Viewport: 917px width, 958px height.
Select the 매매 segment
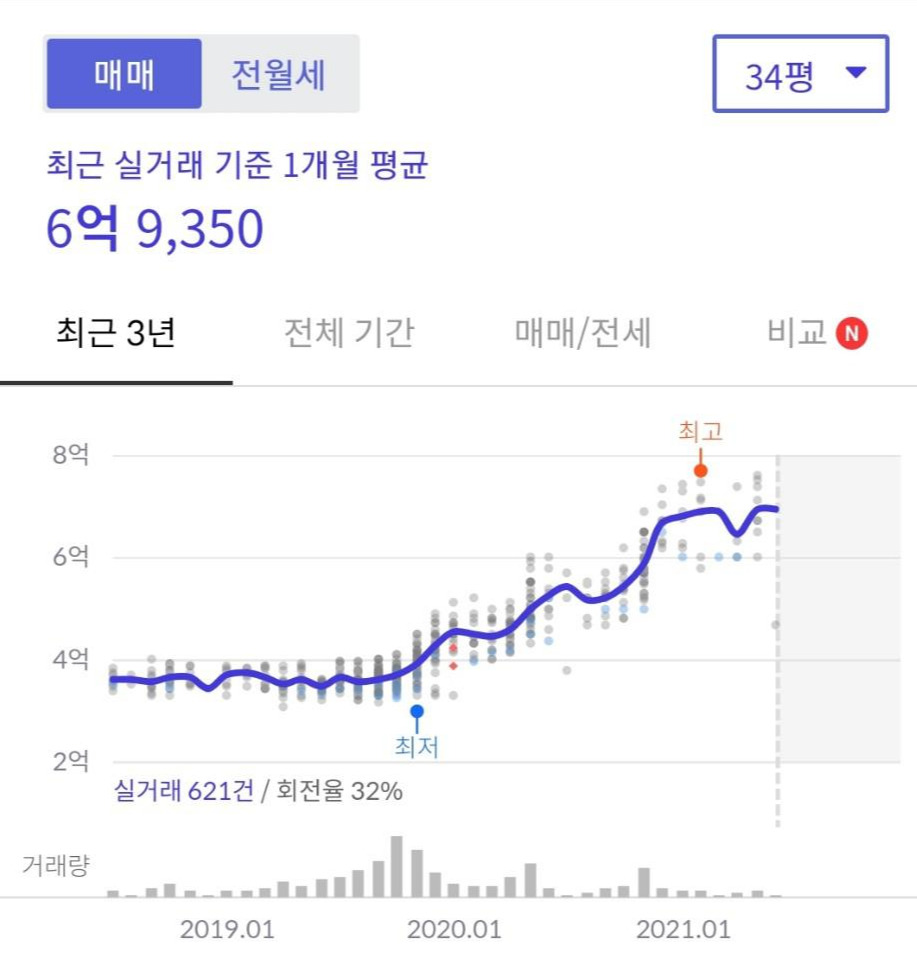(124, 74)
